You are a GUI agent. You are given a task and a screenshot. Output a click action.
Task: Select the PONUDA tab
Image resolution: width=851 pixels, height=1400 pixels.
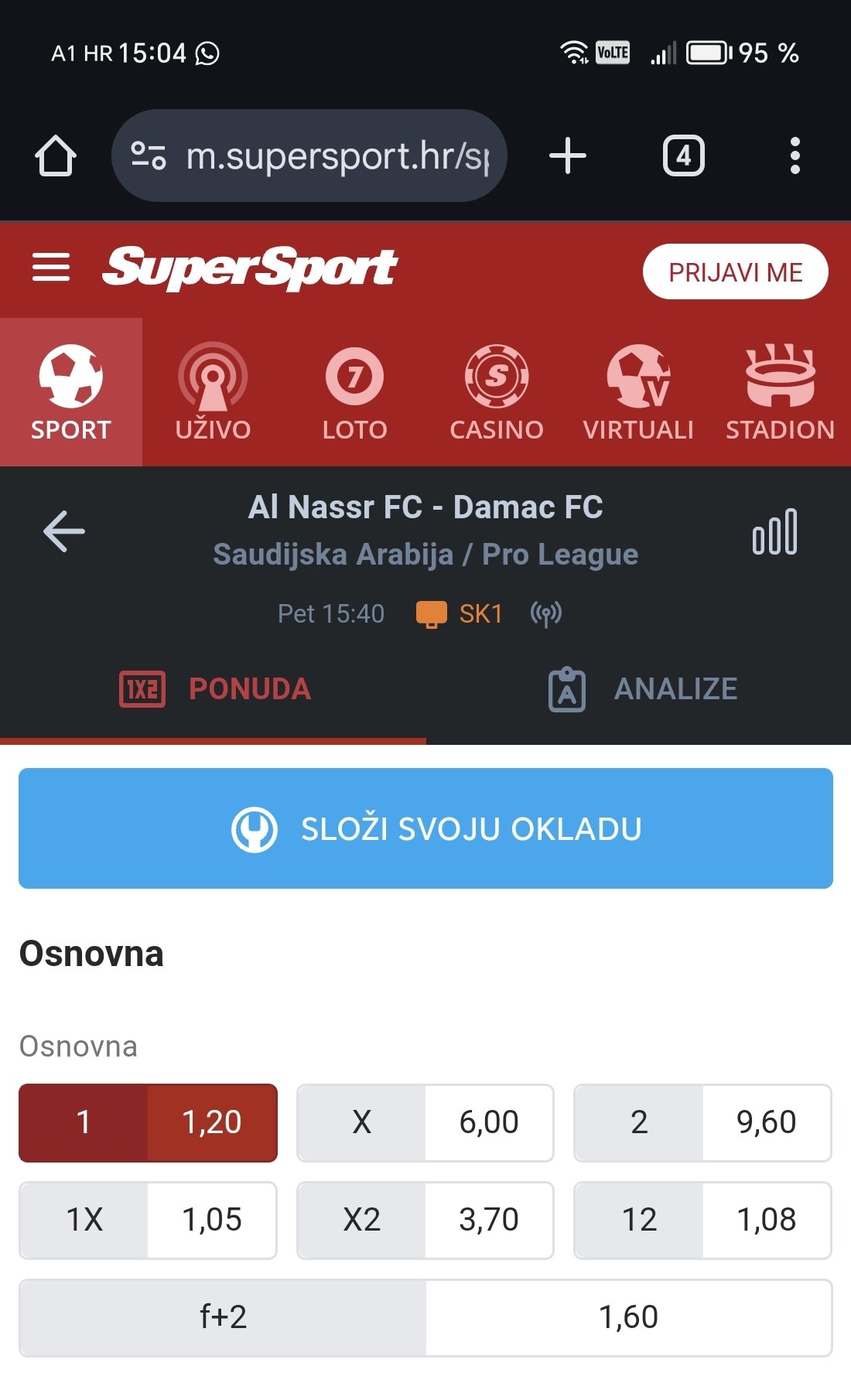[214, 689]
